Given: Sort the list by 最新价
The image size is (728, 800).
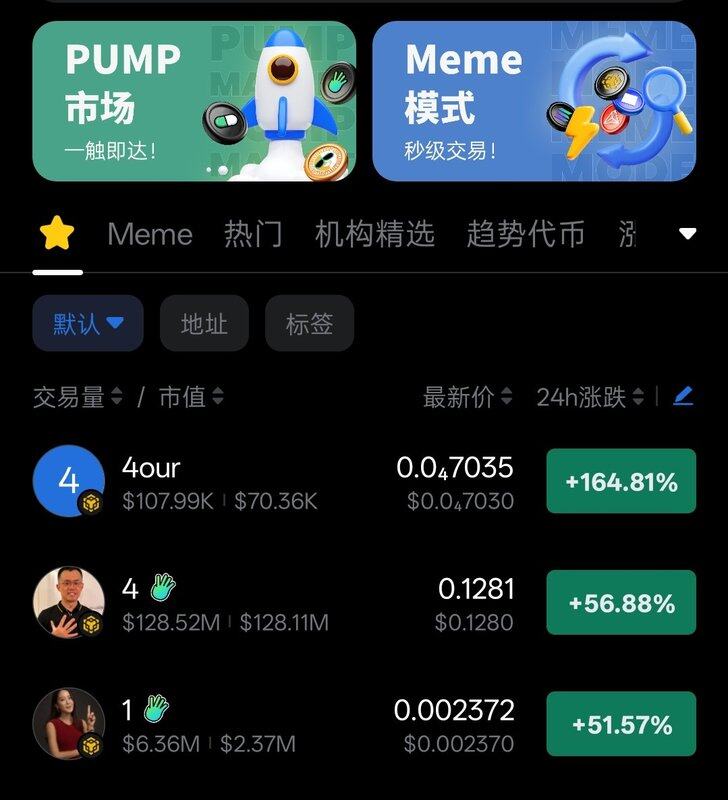Looking at the screenshot, I should click(x=467, y=397).
